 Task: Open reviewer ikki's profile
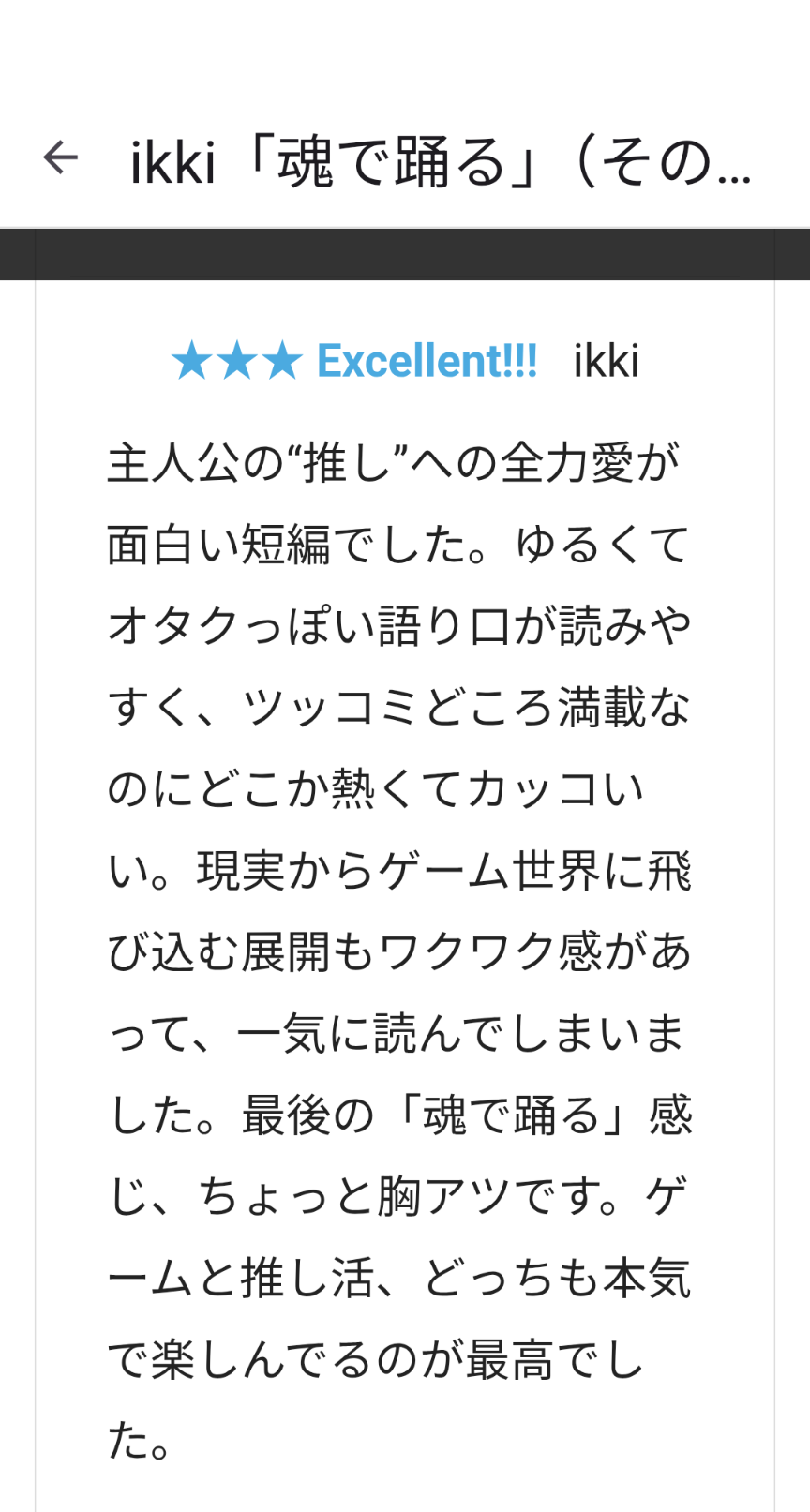[x=606, y=362]
